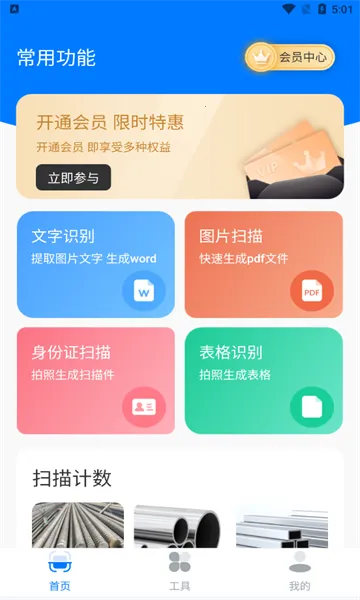Select the 首页 home tab
Screen dimensions: 360x600
60,571
